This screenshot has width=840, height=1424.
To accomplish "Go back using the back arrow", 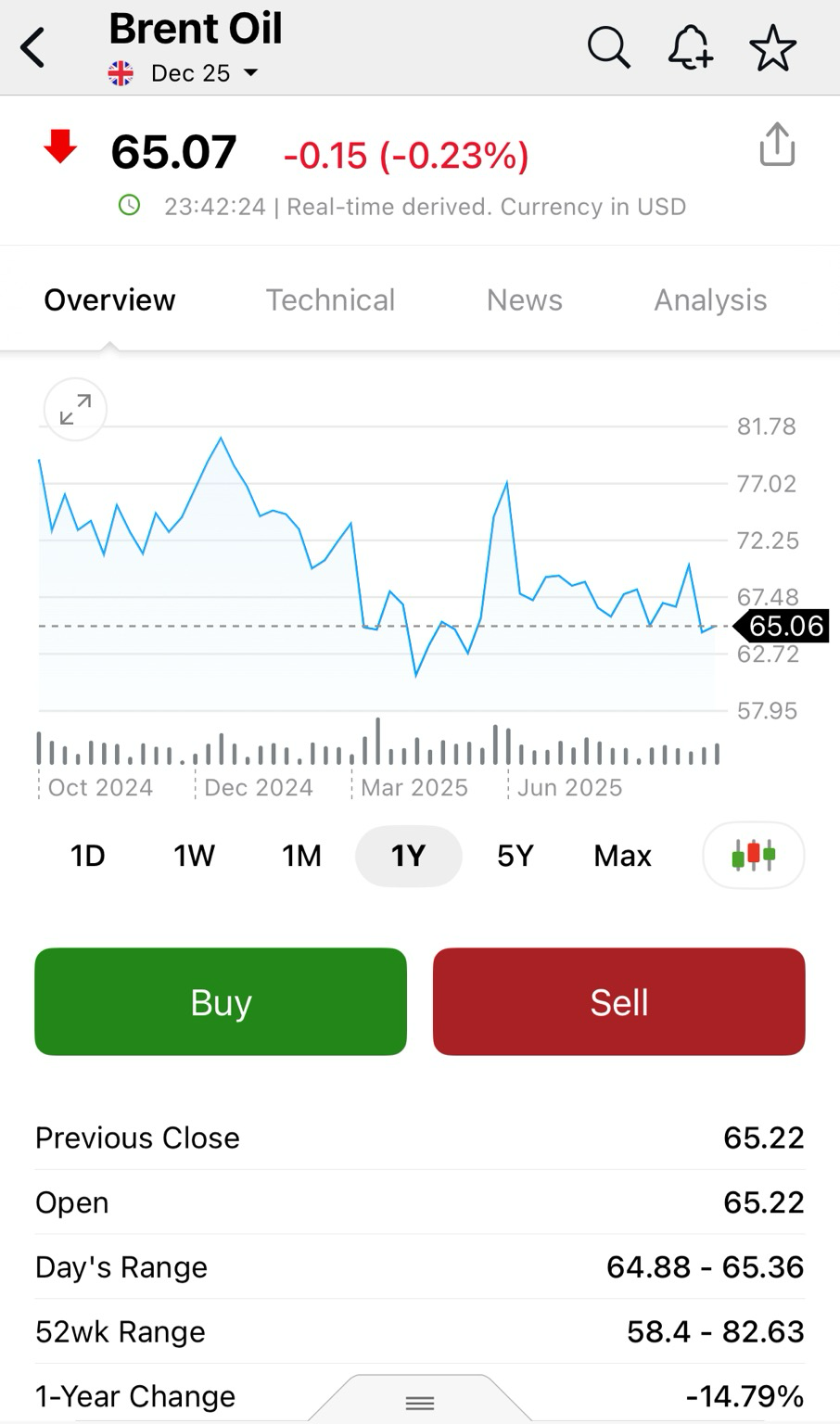I will (33, 48).
